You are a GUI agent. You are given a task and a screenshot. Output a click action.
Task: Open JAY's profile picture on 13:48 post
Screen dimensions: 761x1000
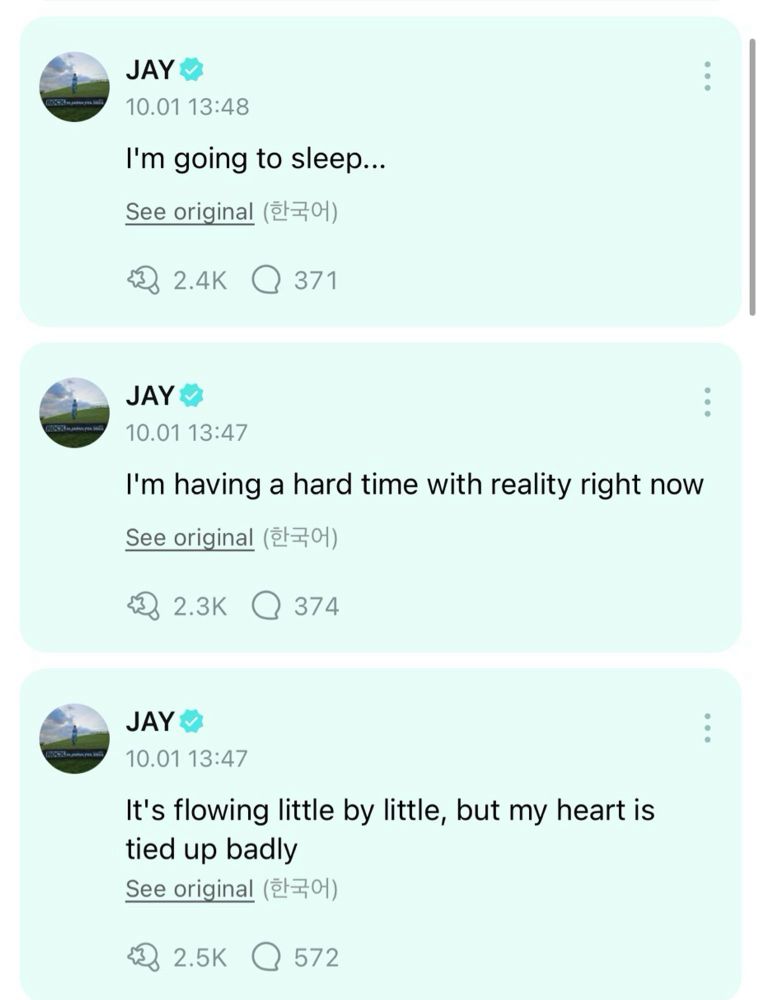click(x=75, y=87)
